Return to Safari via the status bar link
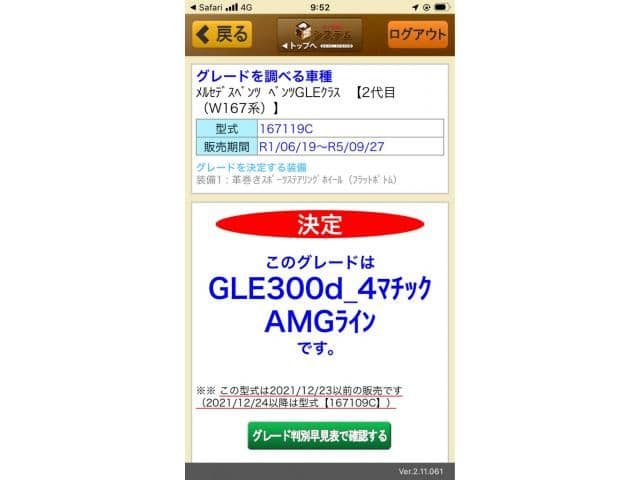 209,6
